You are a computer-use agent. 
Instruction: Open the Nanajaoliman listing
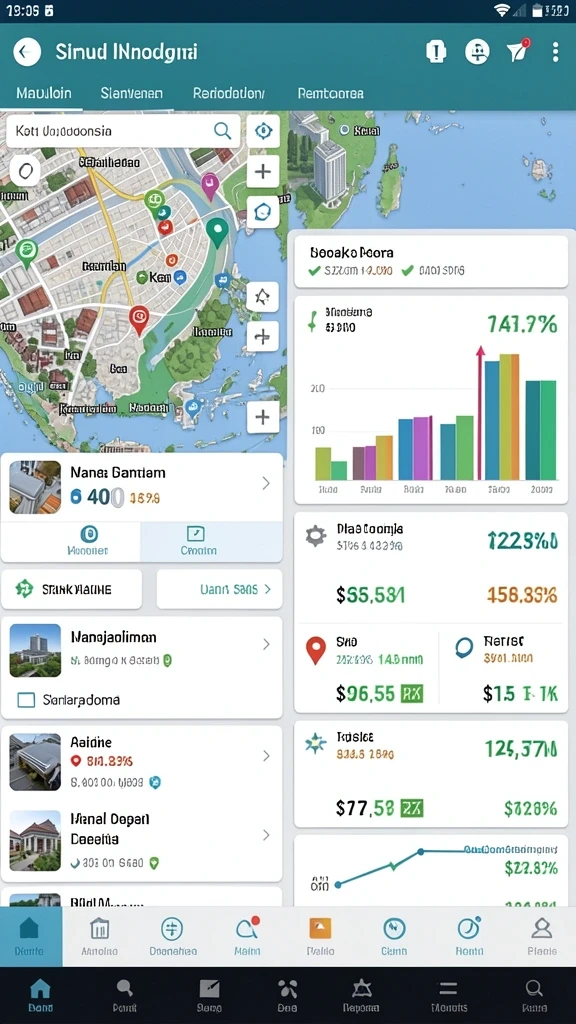click(x=142, y=650)
